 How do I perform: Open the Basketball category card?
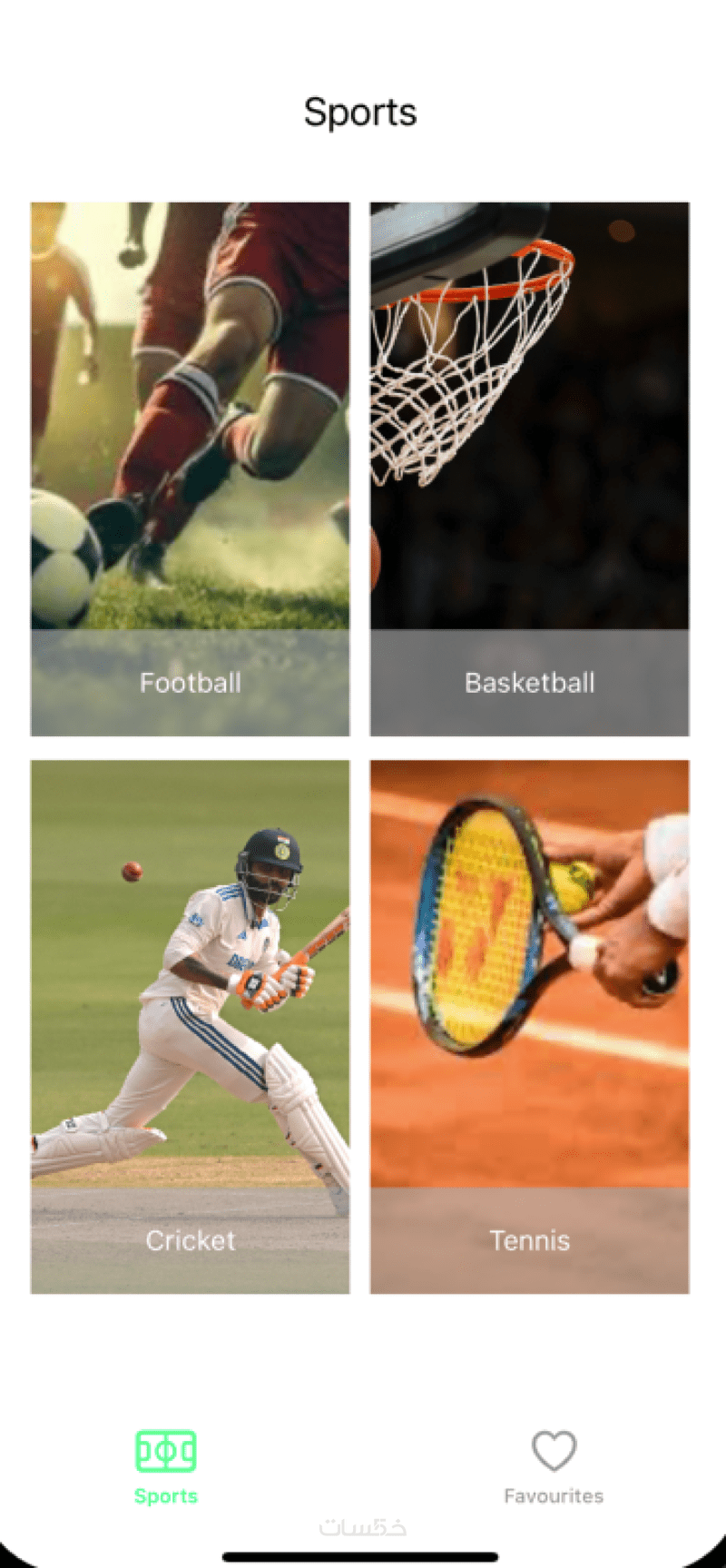coord(529,468)
